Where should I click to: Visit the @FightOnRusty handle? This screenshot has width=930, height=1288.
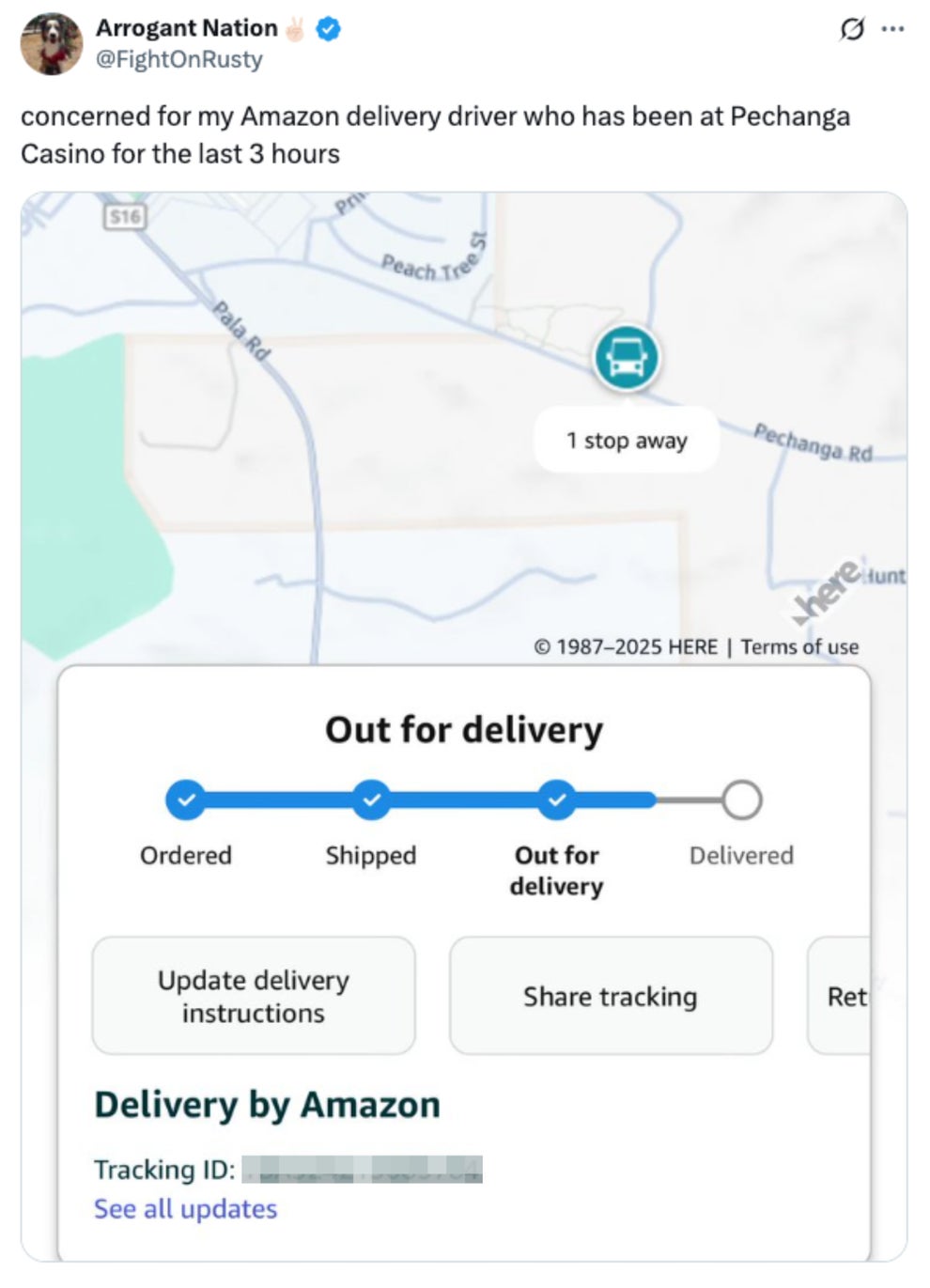(179, 59)
